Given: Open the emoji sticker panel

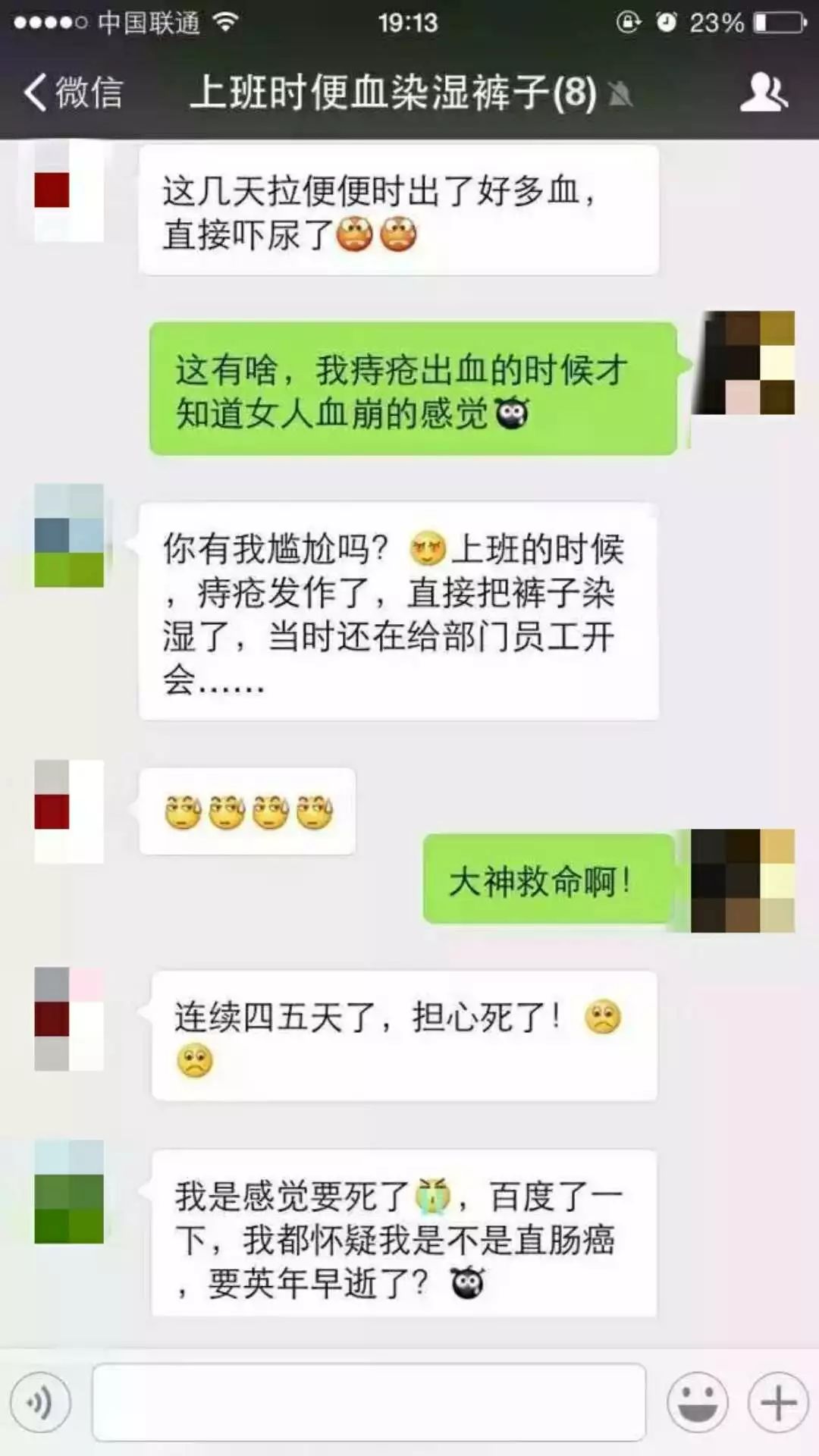Looking at the screenshot, I should coord(697,1403).
